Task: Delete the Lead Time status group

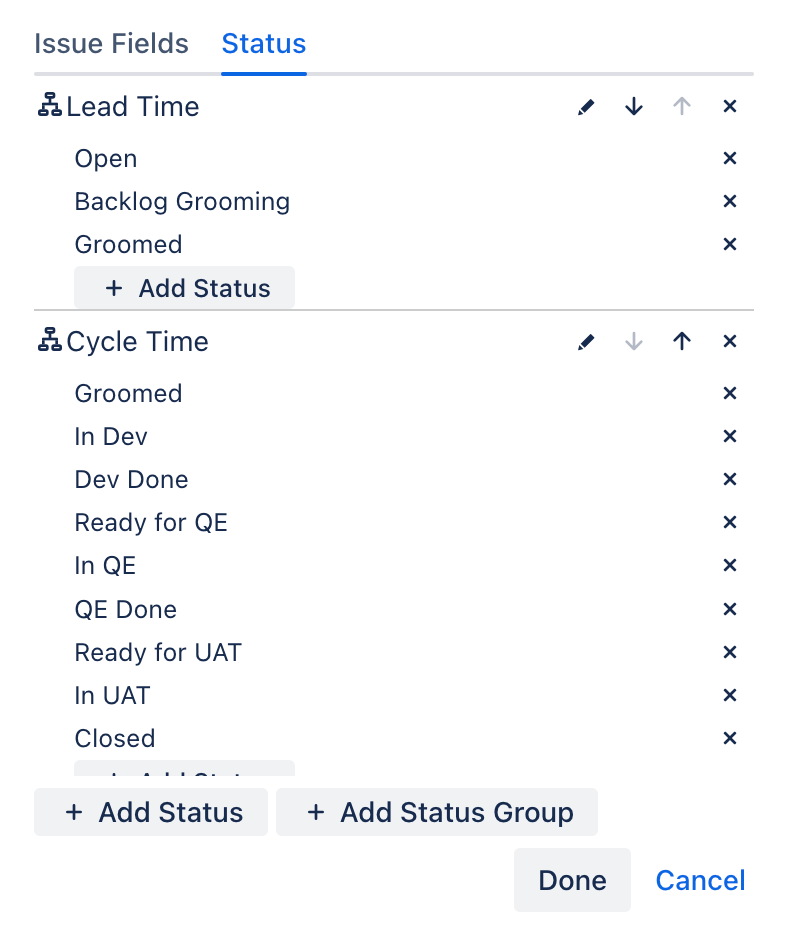Action: point(730,106)
